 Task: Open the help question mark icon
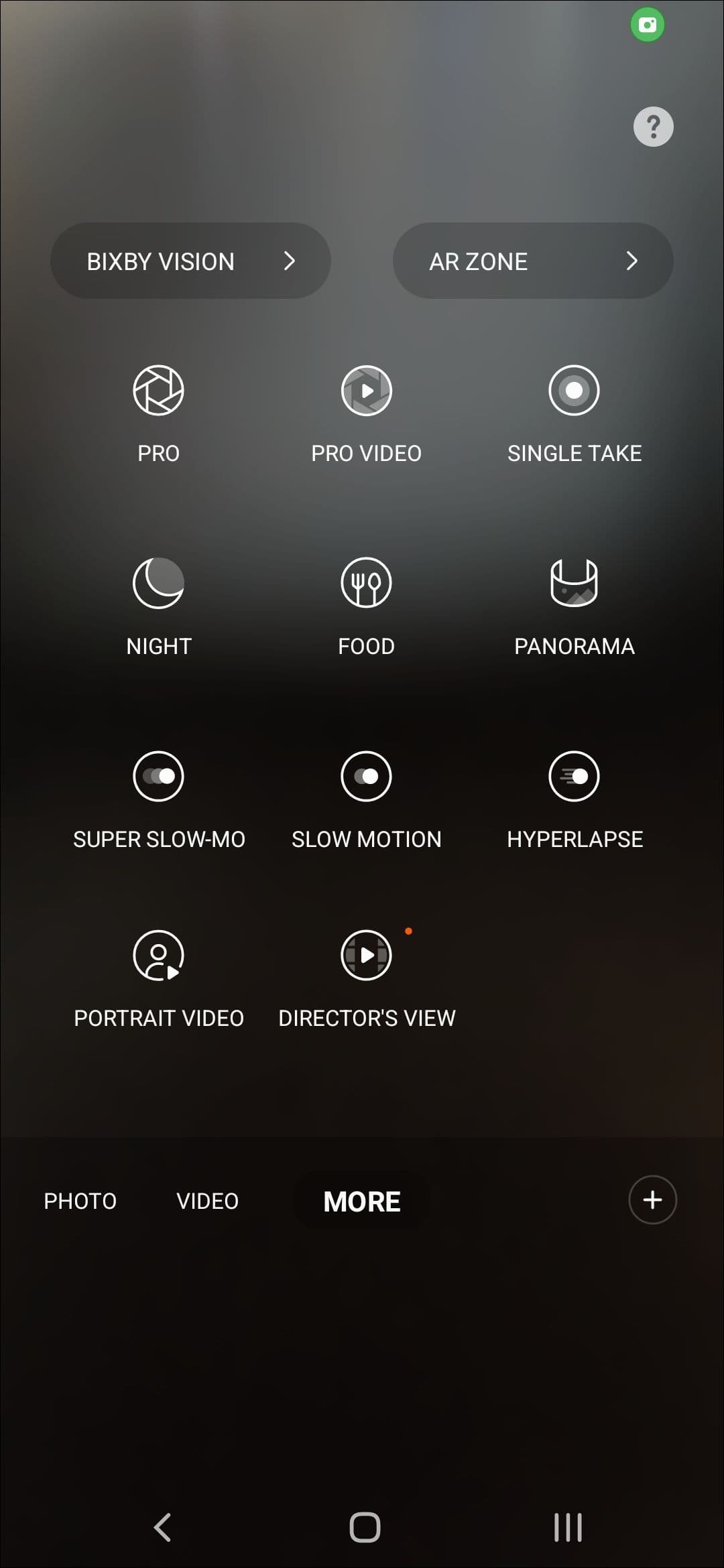[x=653, y=127]
